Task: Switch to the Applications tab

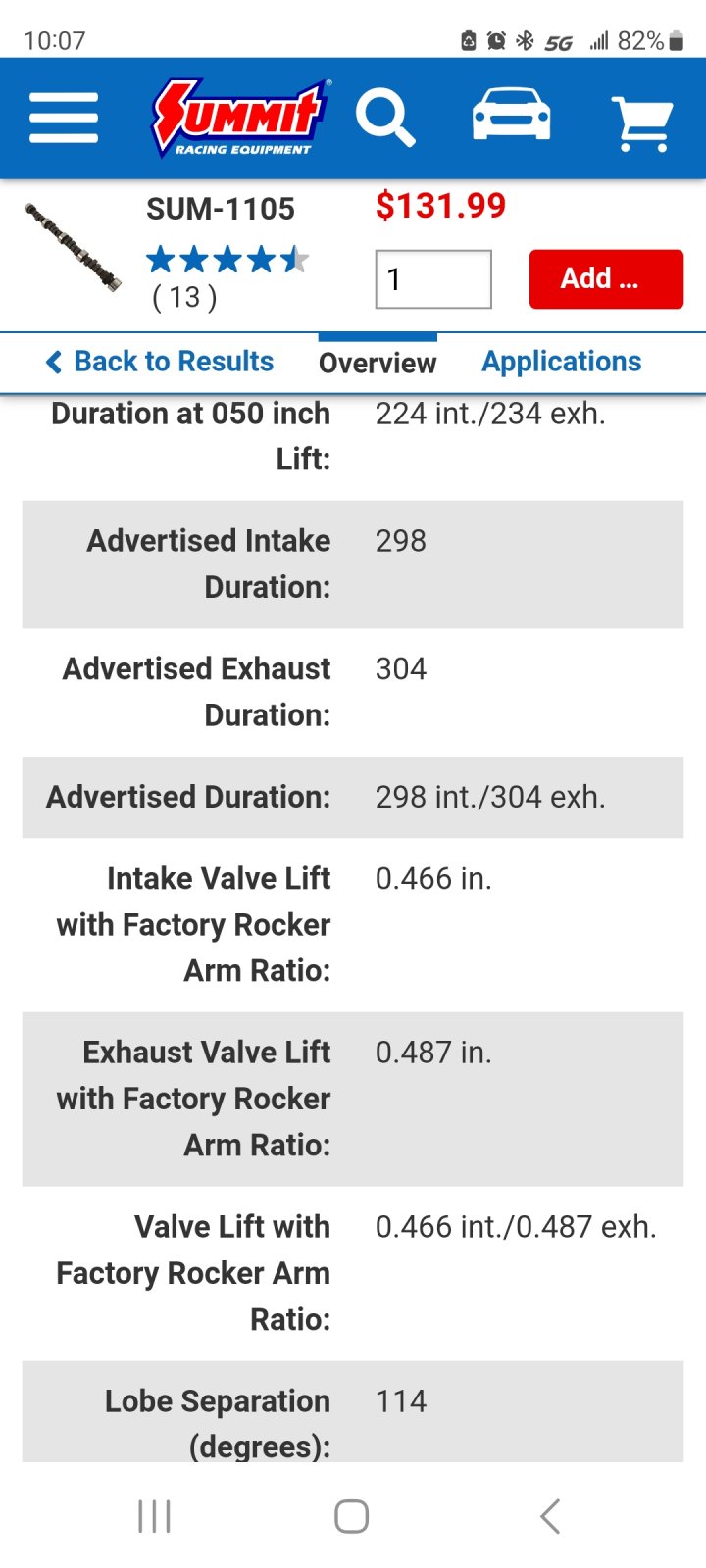Action: 561,362
